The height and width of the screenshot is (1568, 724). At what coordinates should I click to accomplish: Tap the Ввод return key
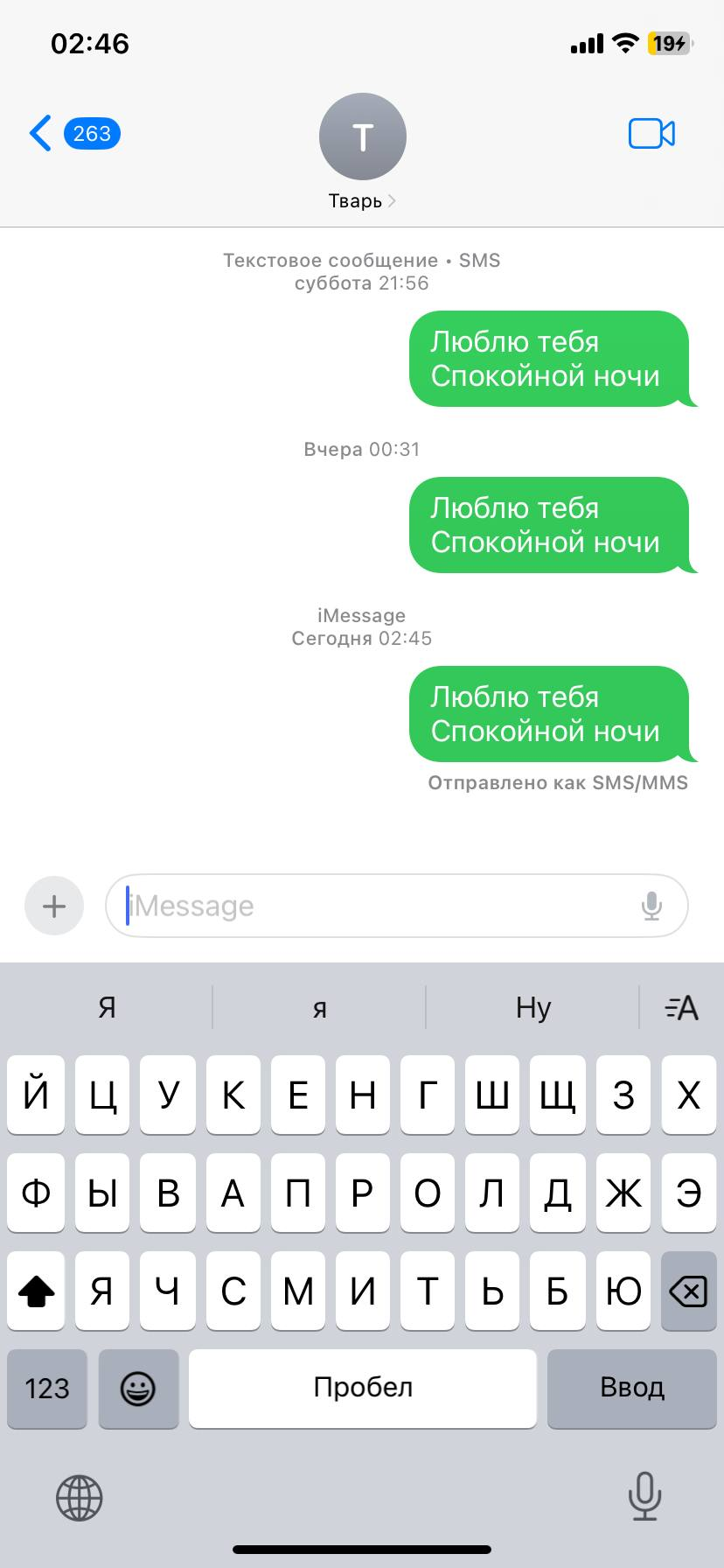tap(631, 1389)
